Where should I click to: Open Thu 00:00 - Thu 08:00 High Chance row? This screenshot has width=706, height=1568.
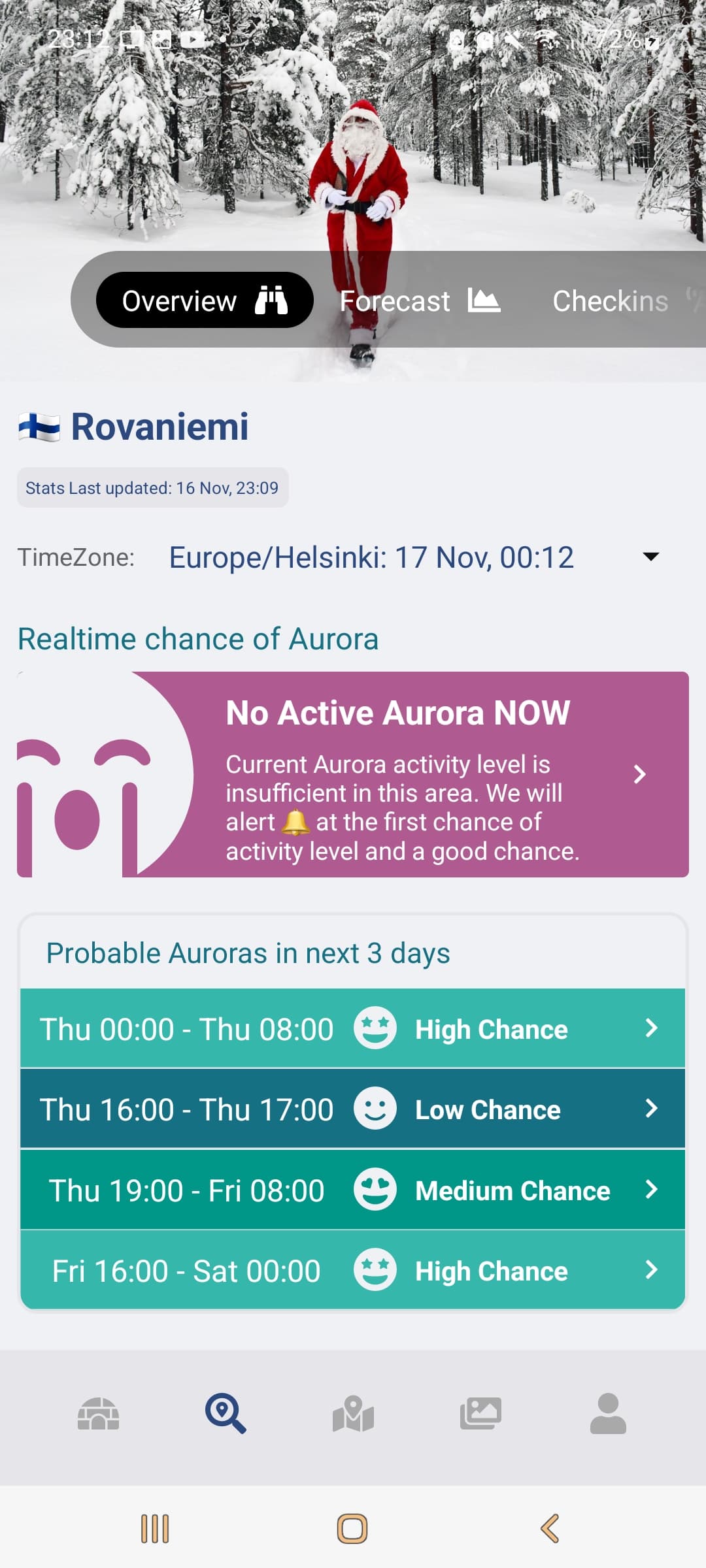pyautogui.click(x=353, y=1028)
